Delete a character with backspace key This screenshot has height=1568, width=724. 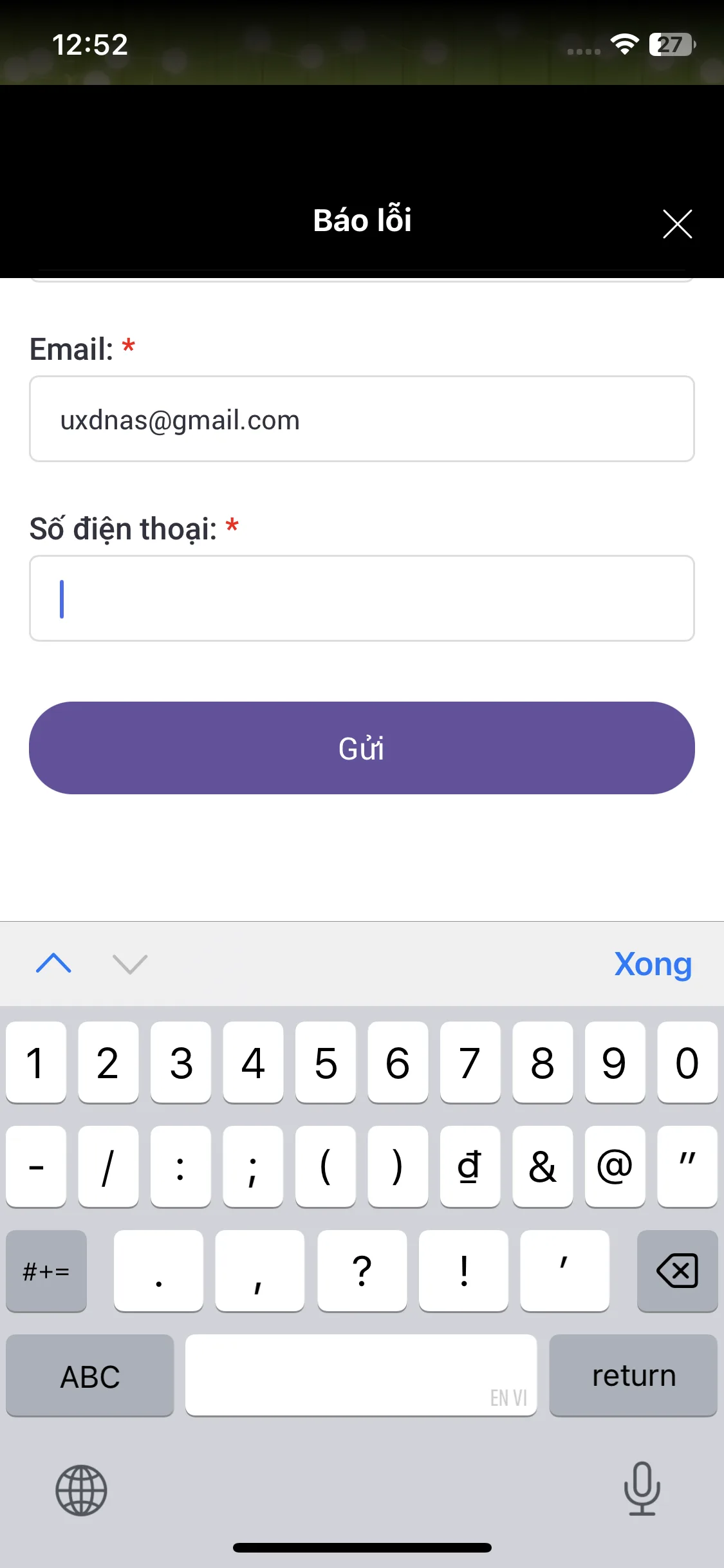(677, 1271)
